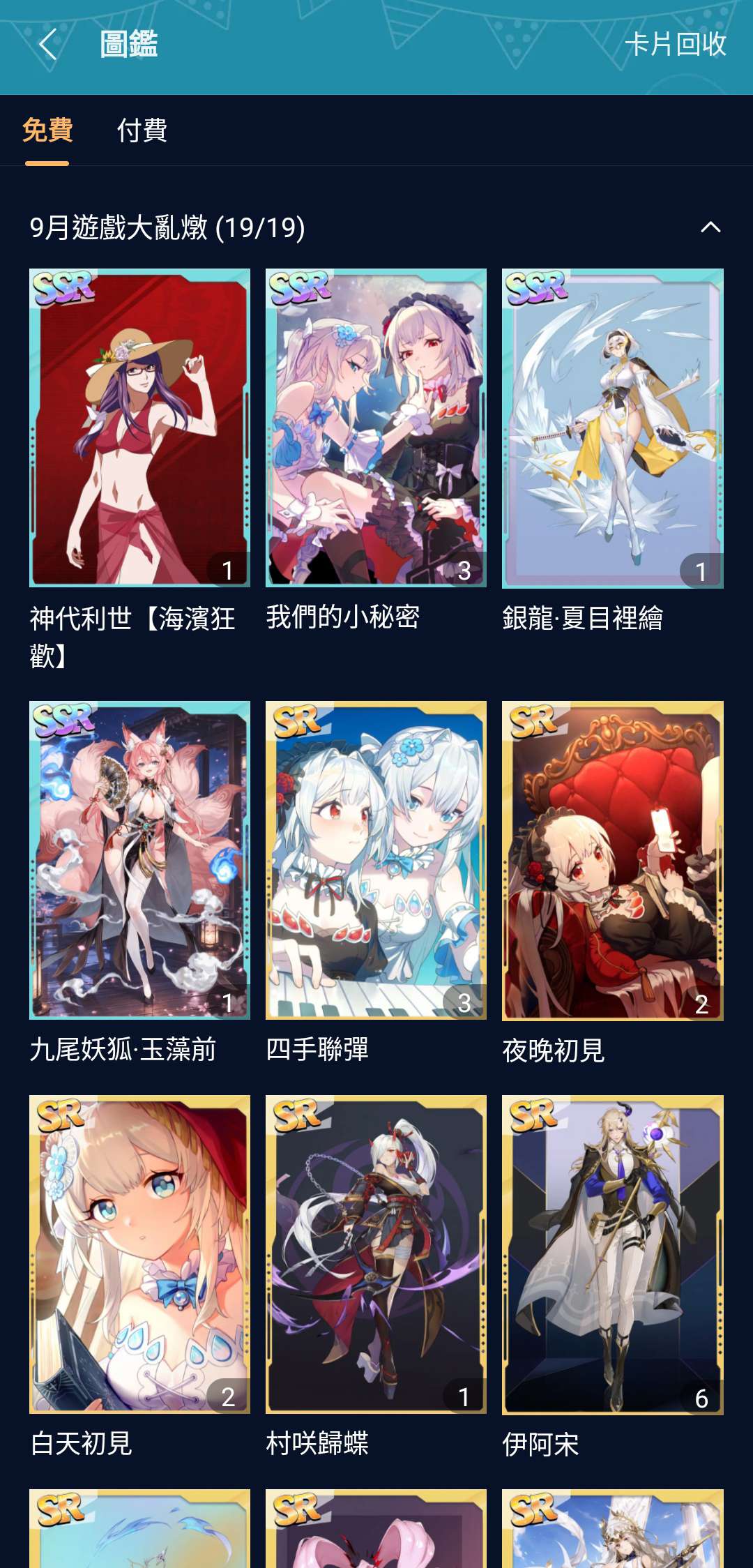Go back using the top-left arrow
753x1568 pixels.
click(48, 45)
